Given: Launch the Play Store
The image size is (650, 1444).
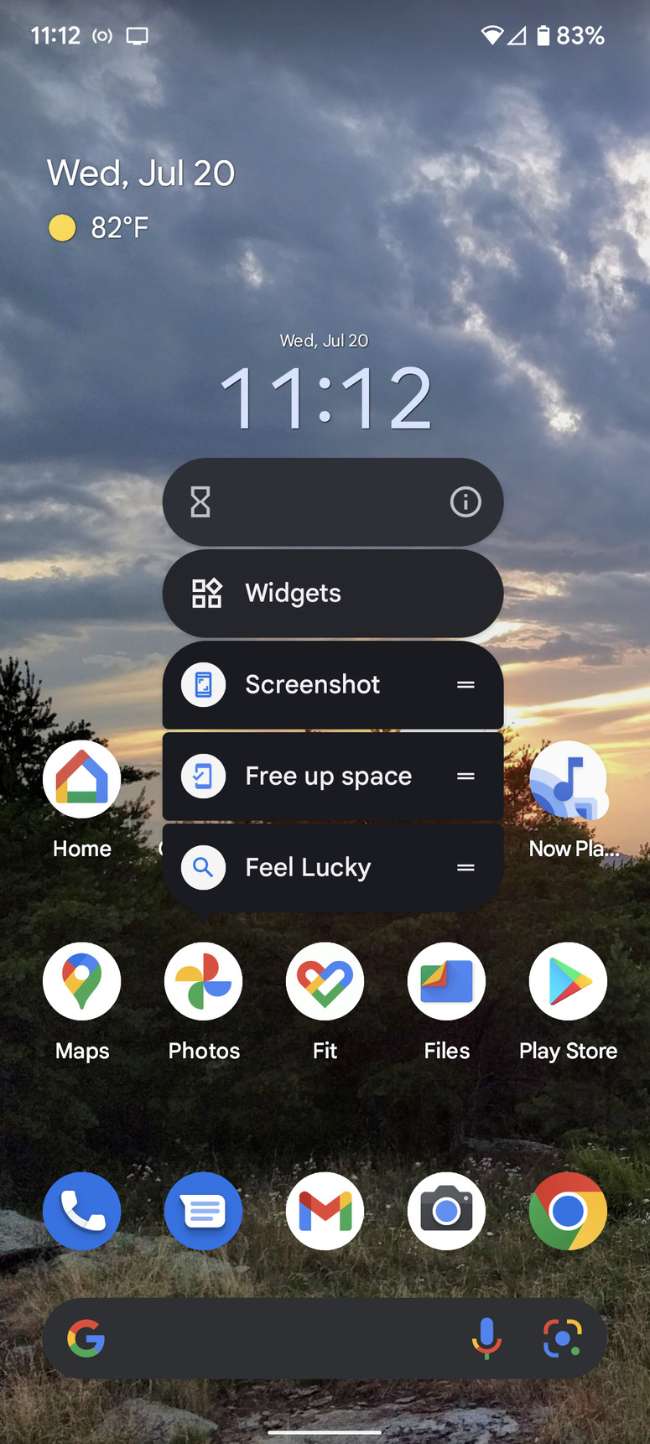Looking at the screenshot, I should [x=567, y=982].
